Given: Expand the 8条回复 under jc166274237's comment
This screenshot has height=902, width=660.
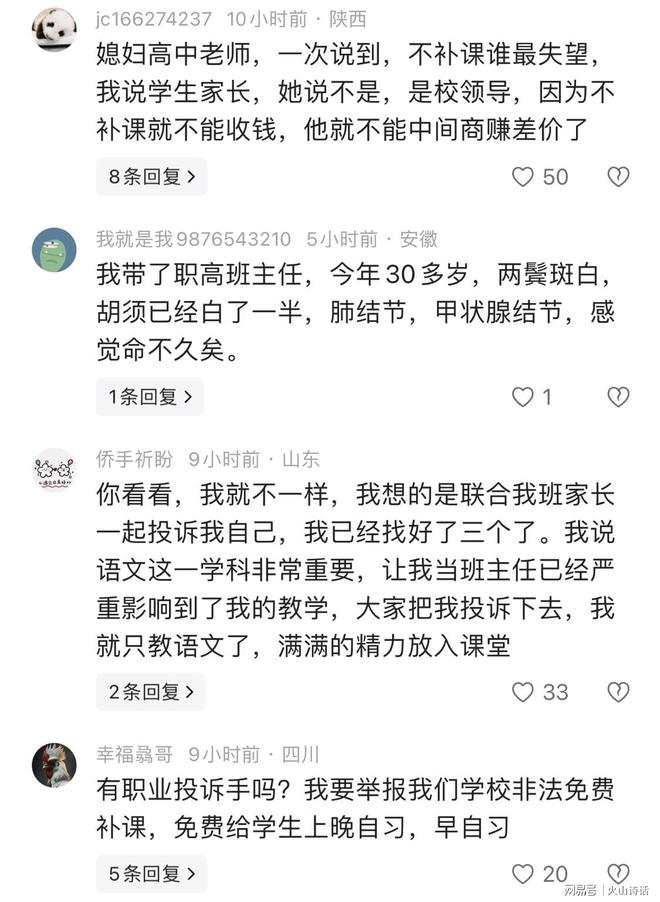Looking at the screenshot, I should [x=151, y=177].
